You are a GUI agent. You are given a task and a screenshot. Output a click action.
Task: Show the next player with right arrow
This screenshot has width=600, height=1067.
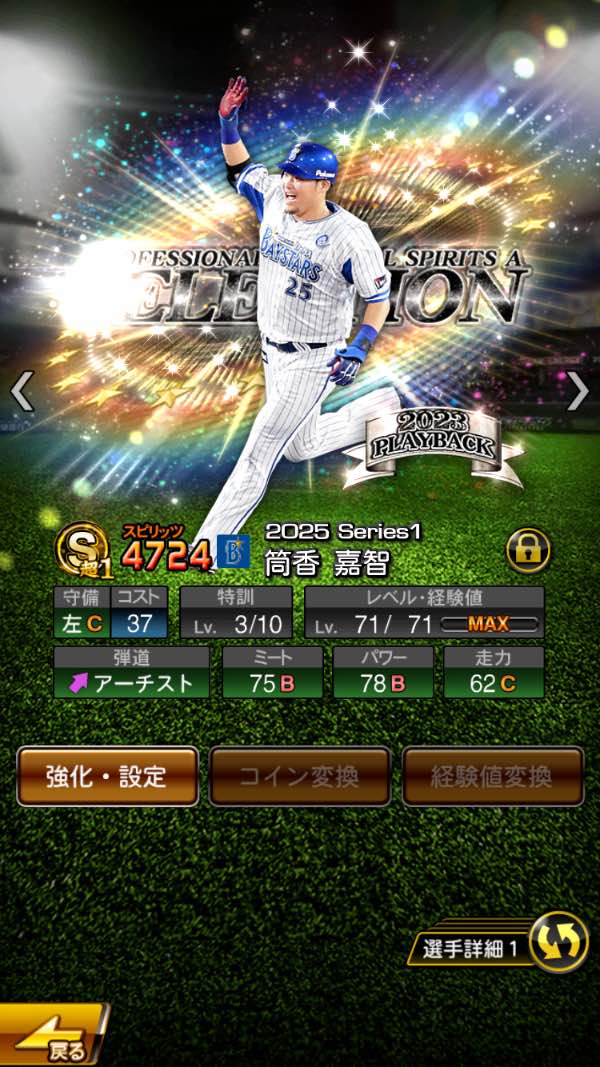coord(578,391)
